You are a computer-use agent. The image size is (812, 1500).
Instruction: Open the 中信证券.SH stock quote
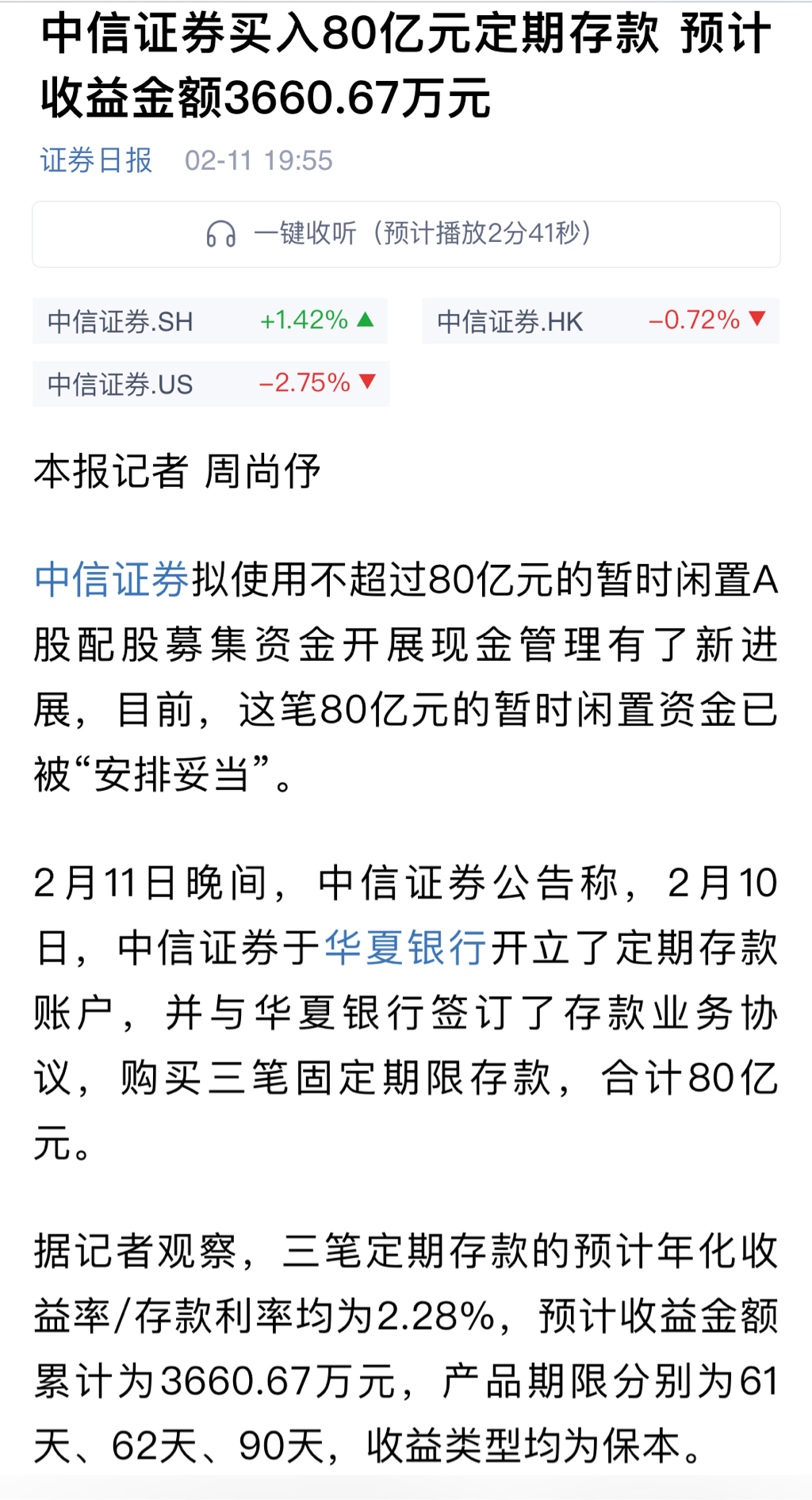coord(209,321)
